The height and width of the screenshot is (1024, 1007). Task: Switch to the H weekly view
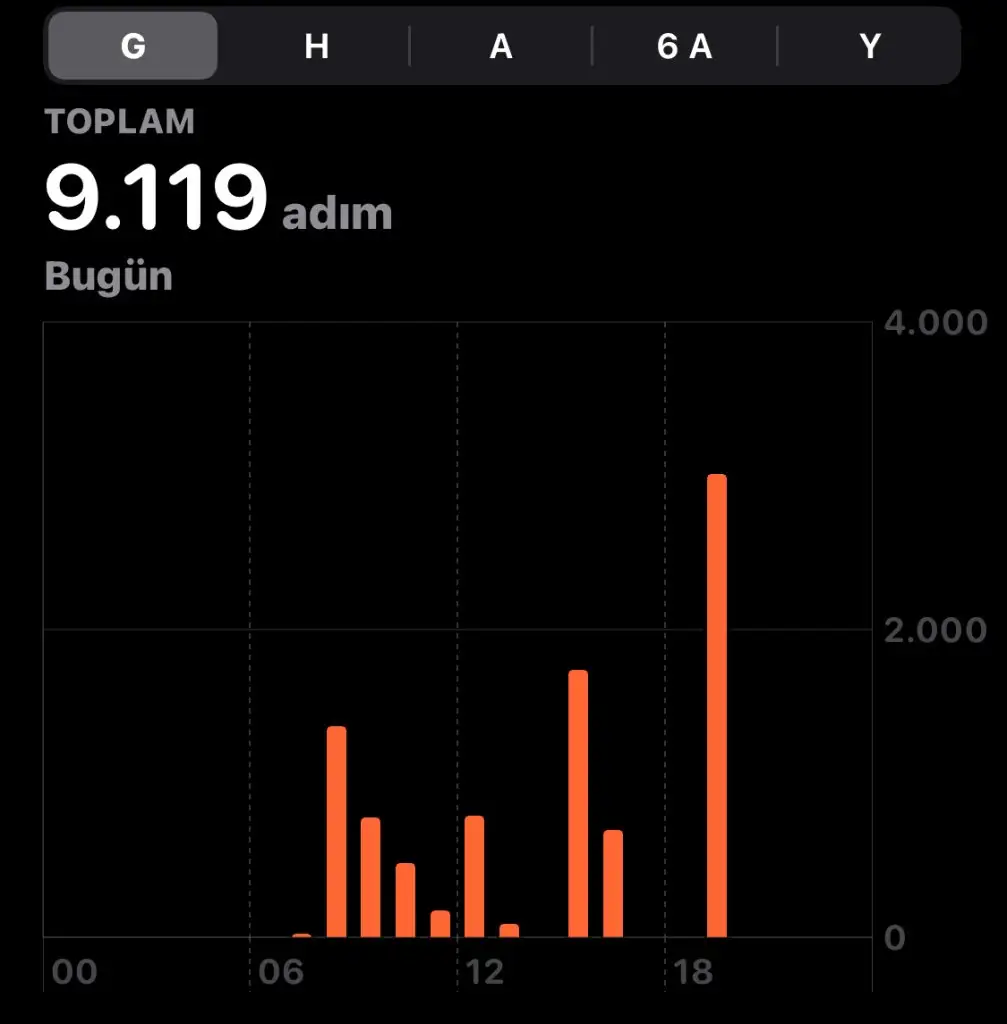coord(316,46)
